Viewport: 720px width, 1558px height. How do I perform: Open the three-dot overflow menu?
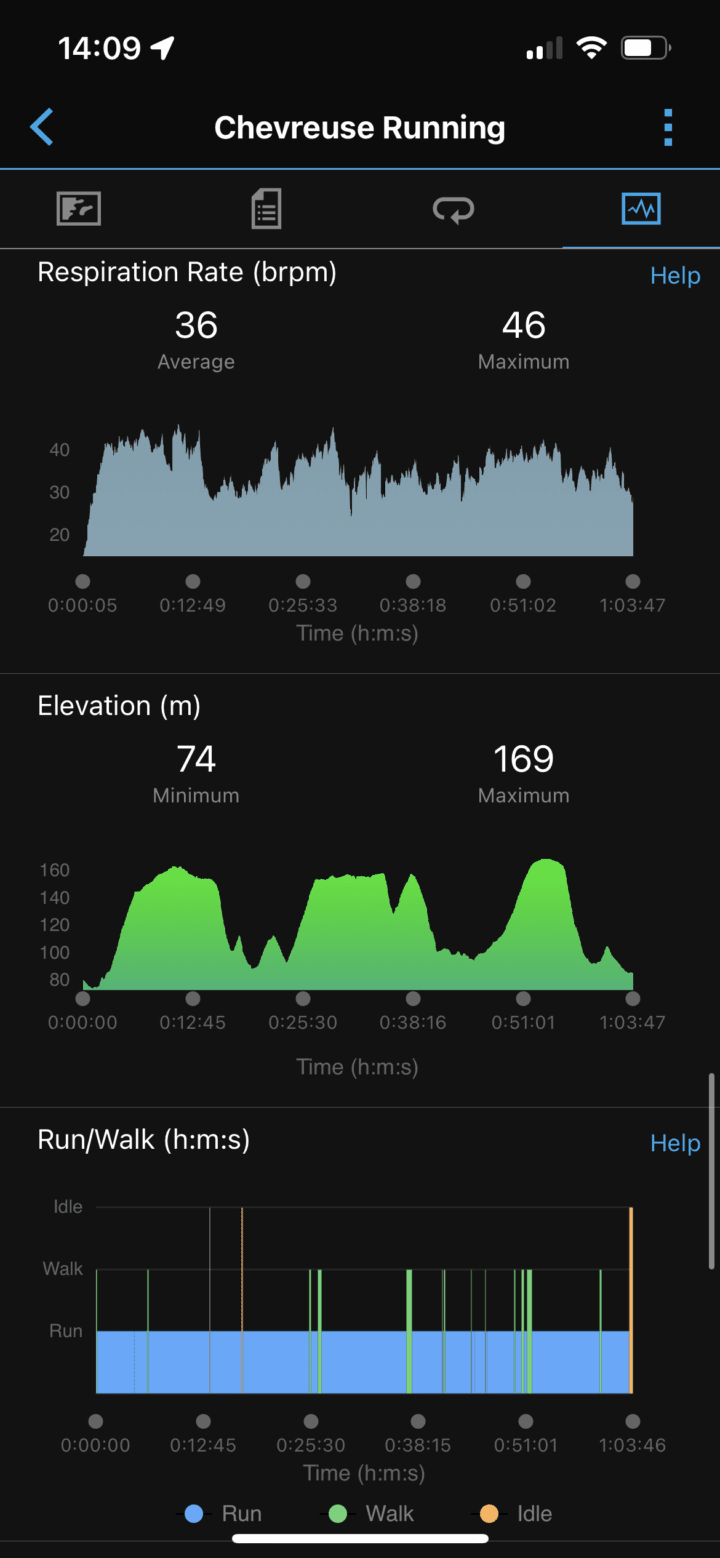[x=668, y=128]
